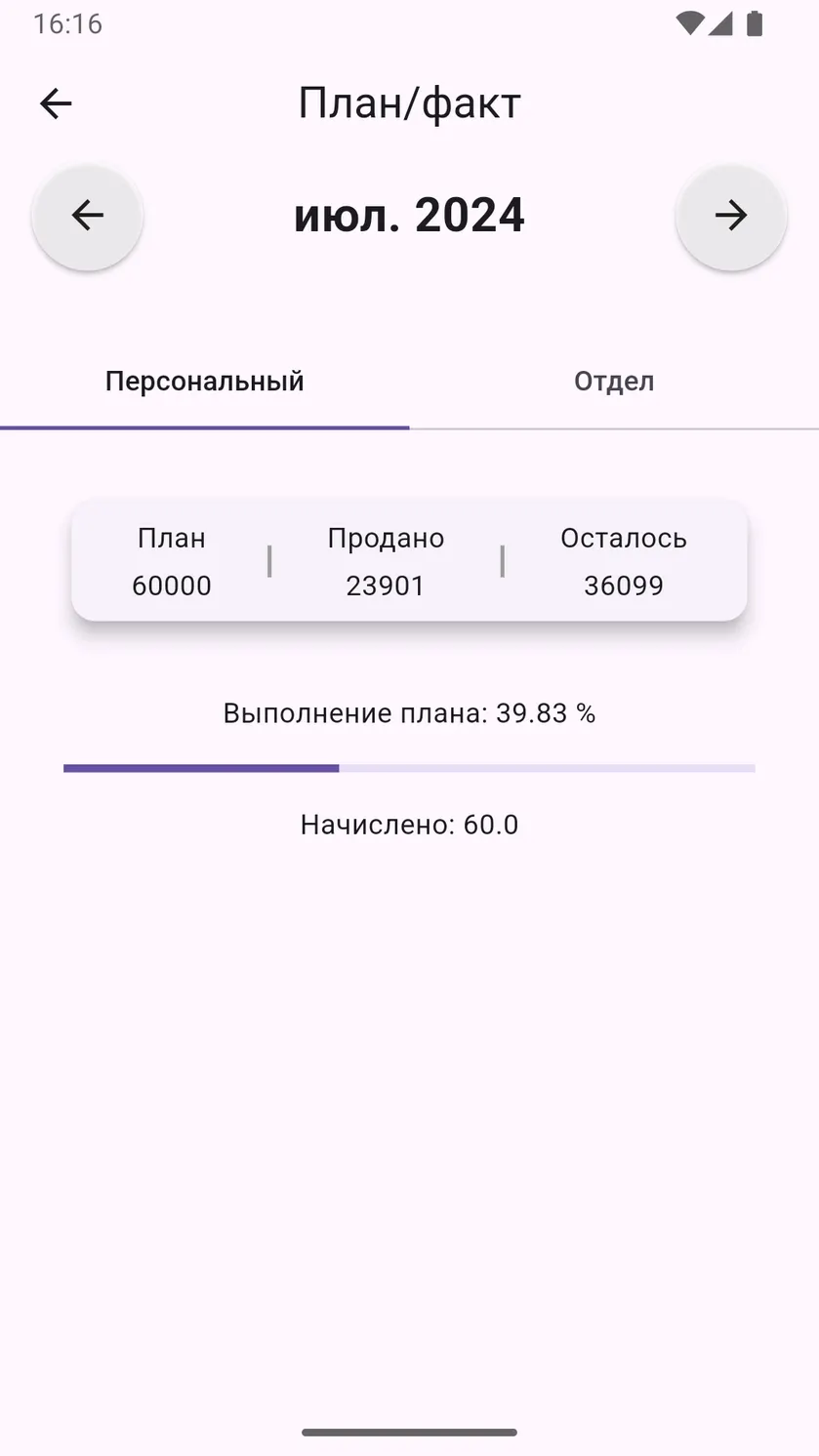Go to the previous month
The image size is (819, 1456).
(x=88, y=216)
